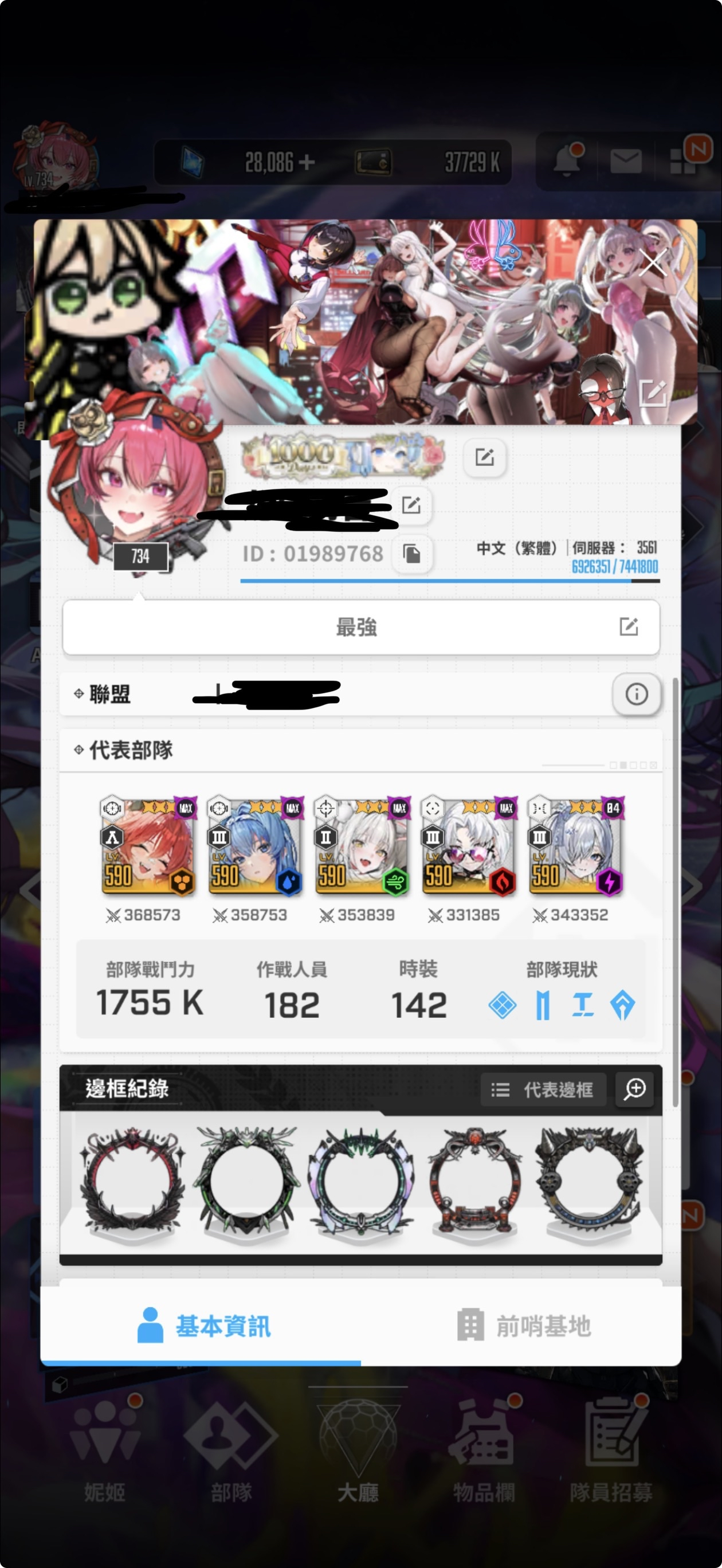
Task: Open the unit with power 358753
Action: (254, 845)
